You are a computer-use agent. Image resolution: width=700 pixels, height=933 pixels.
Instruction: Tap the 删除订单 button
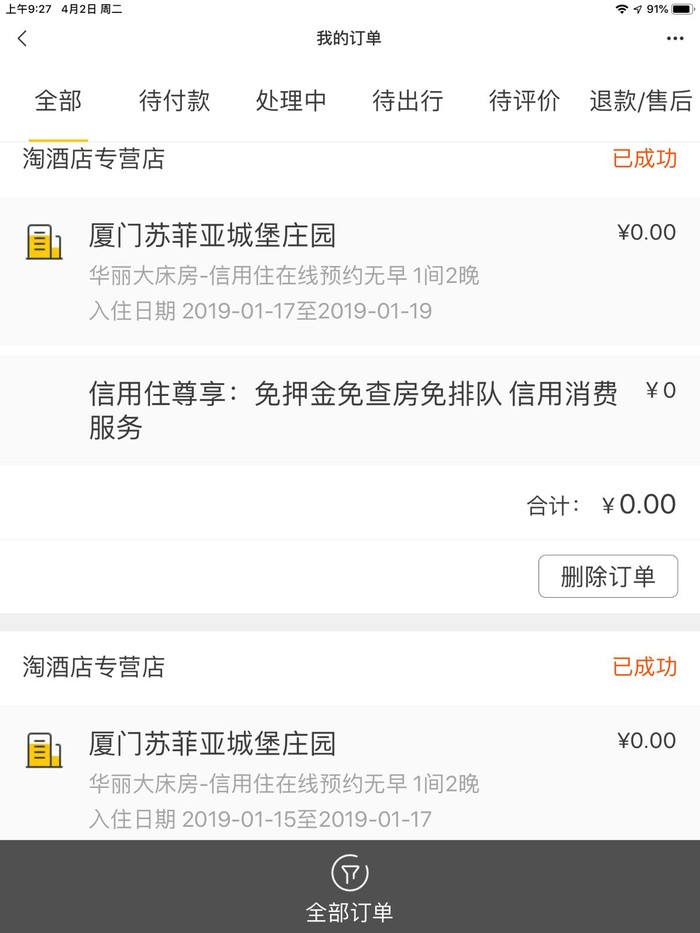(608, 576)
